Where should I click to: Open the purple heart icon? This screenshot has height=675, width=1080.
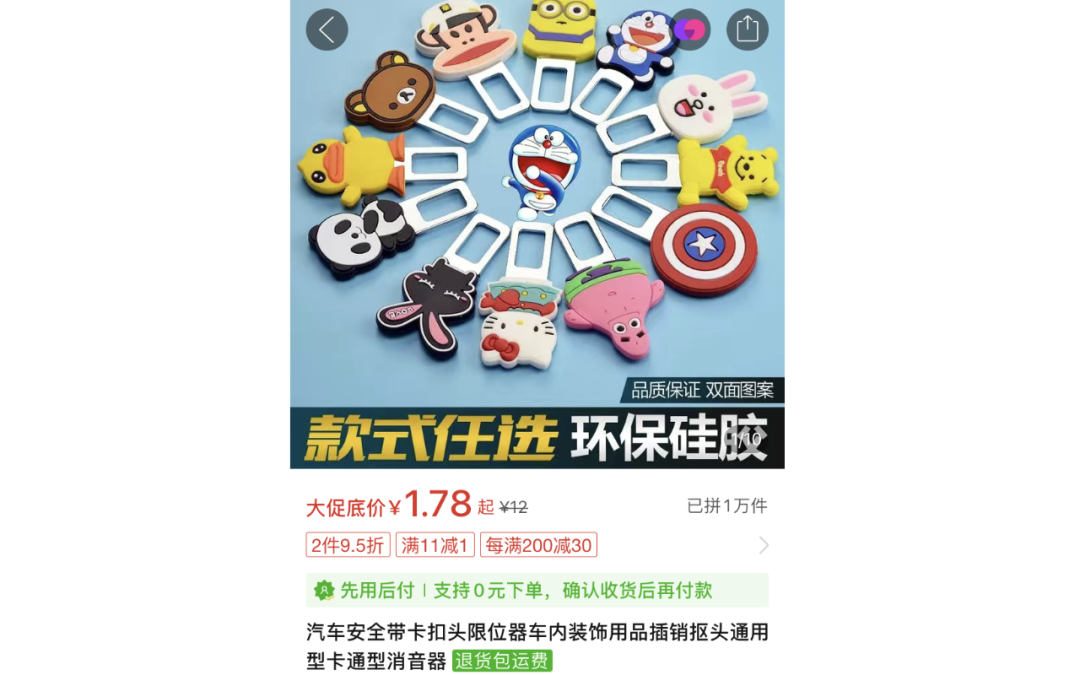tap(689, 29)
